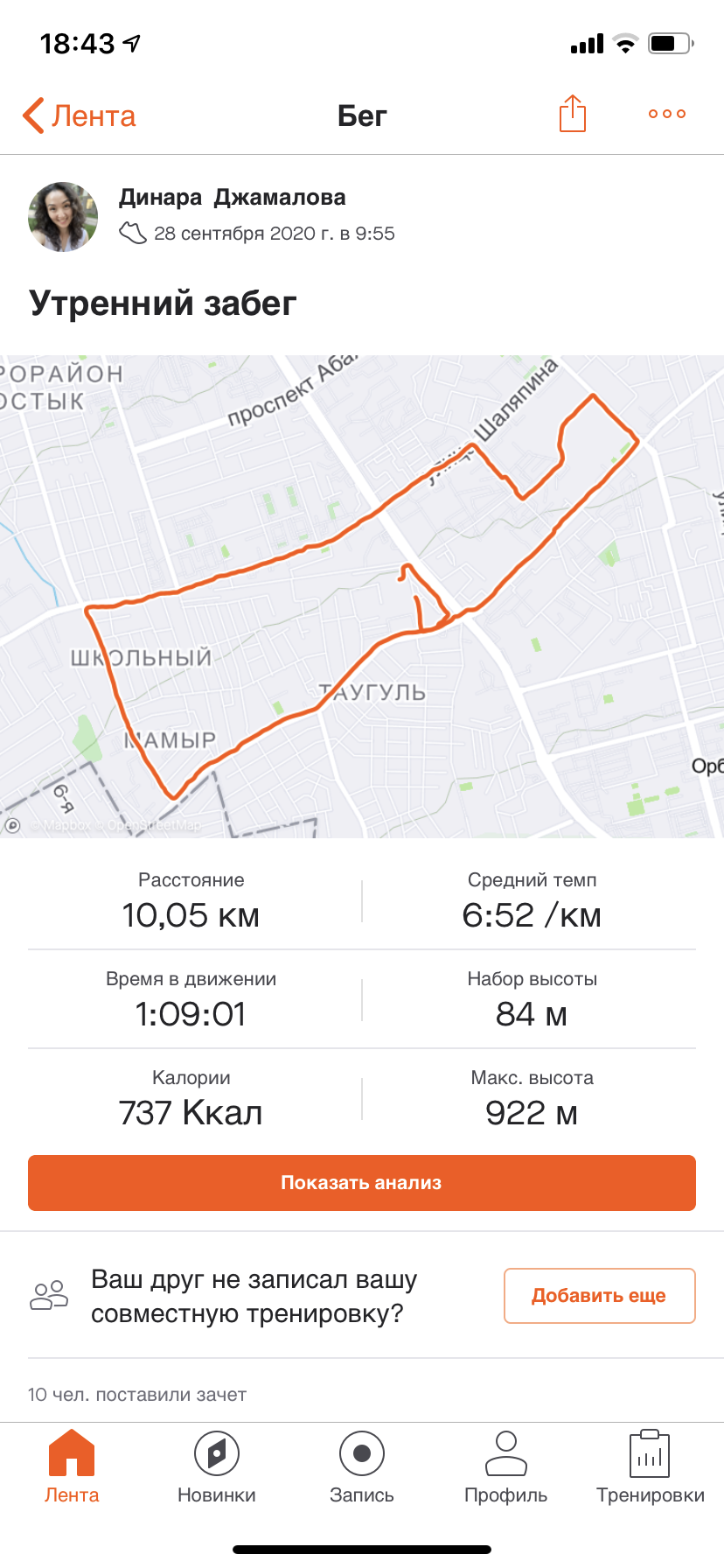724x1568 pixels.
Task: Go back to Лента
Action: pos(79,115)
